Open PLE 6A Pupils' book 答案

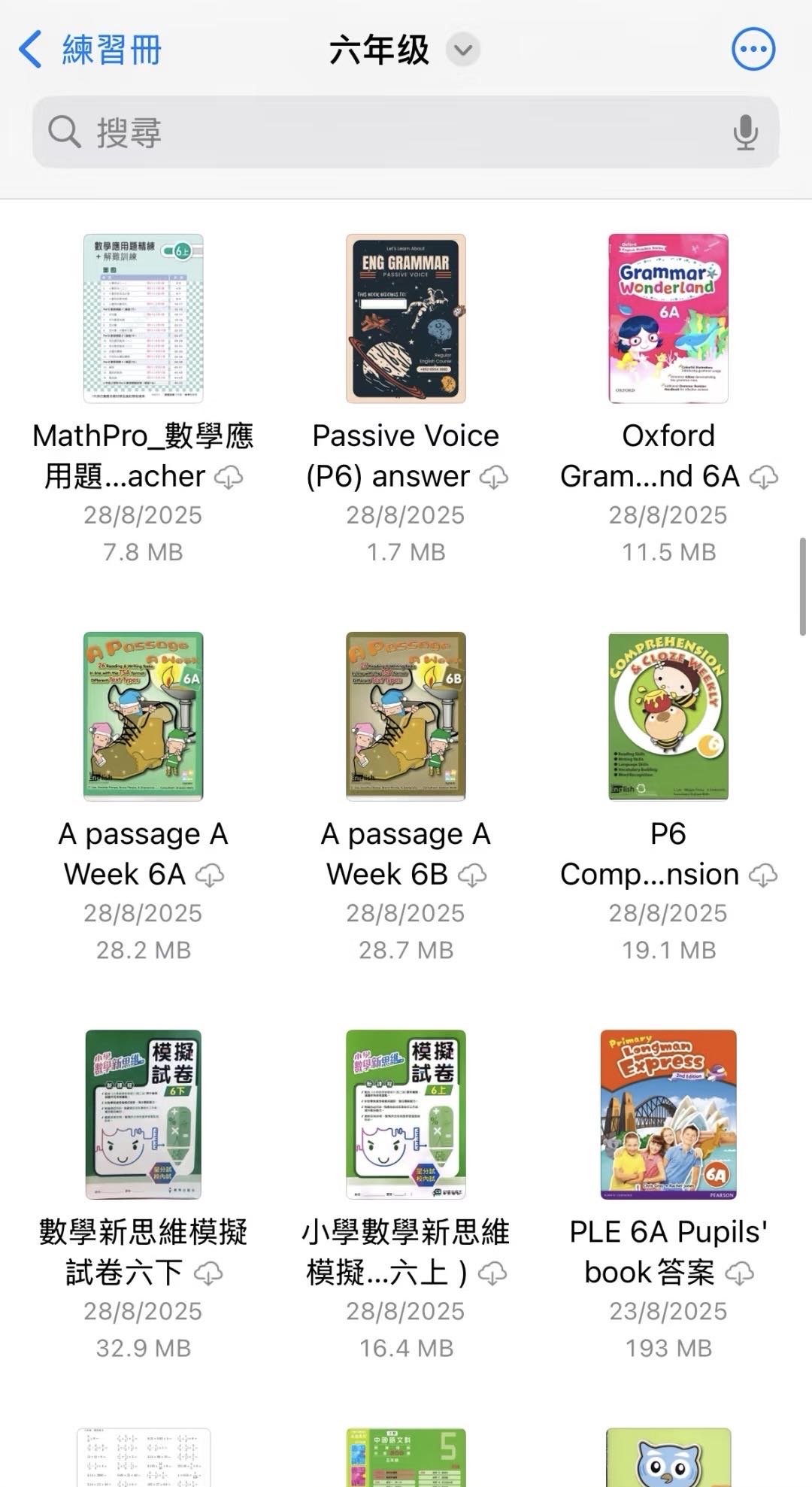(x=668, y=1115)
